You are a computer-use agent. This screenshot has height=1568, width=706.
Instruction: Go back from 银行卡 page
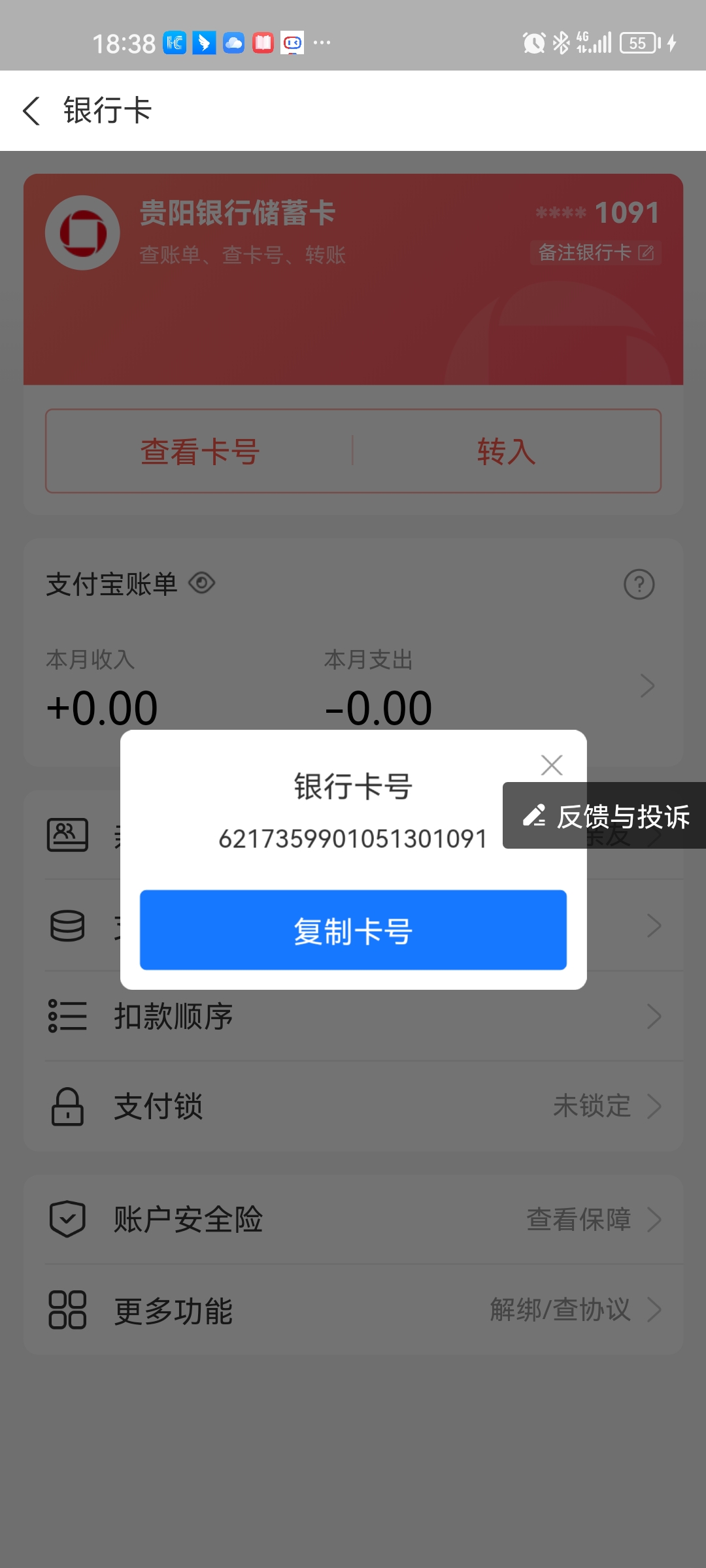coord(31,110)
